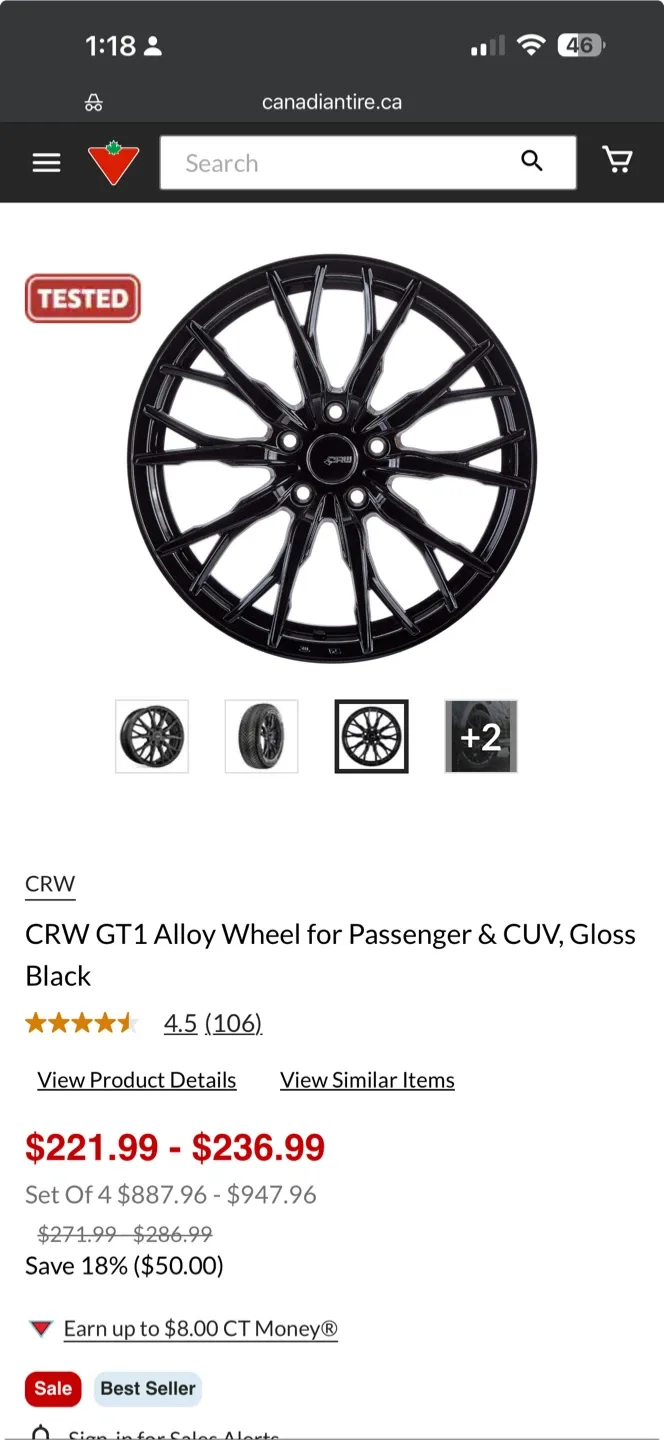
Task: Open the shopping cart
Action: pos(617,160)
